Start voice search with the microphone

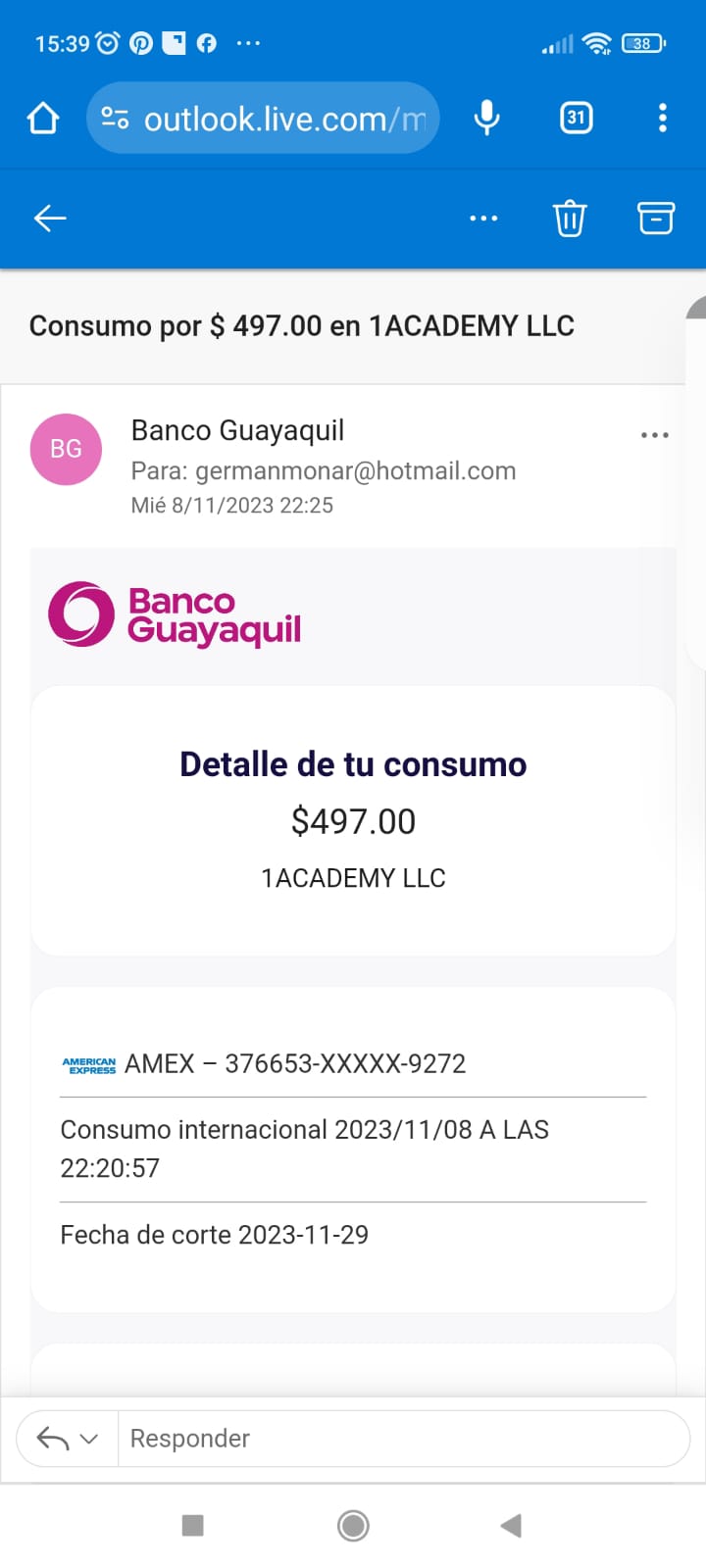(486, 119)
